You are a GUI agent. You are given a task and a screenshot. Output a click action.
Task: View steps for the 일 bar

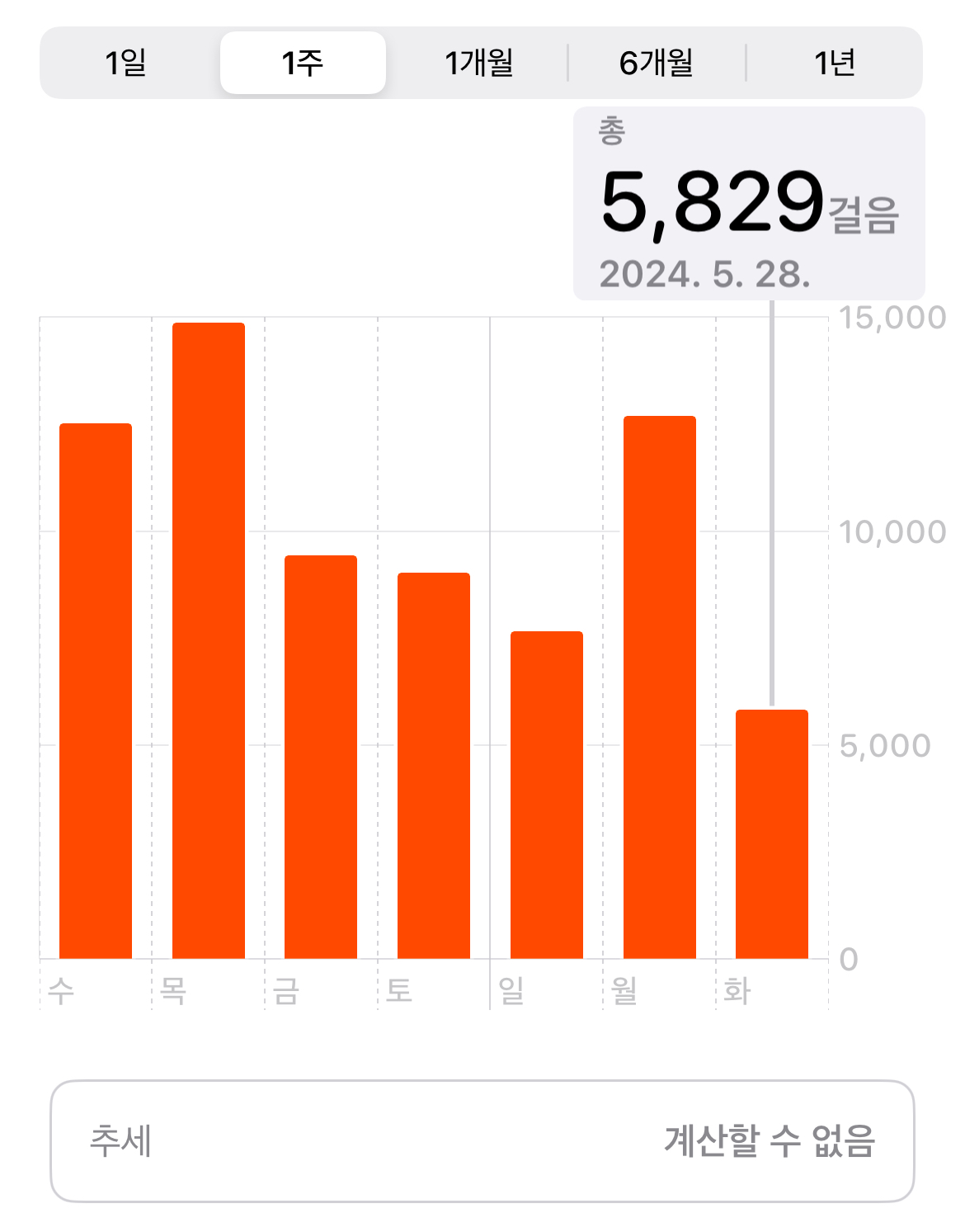click(547, 795)
